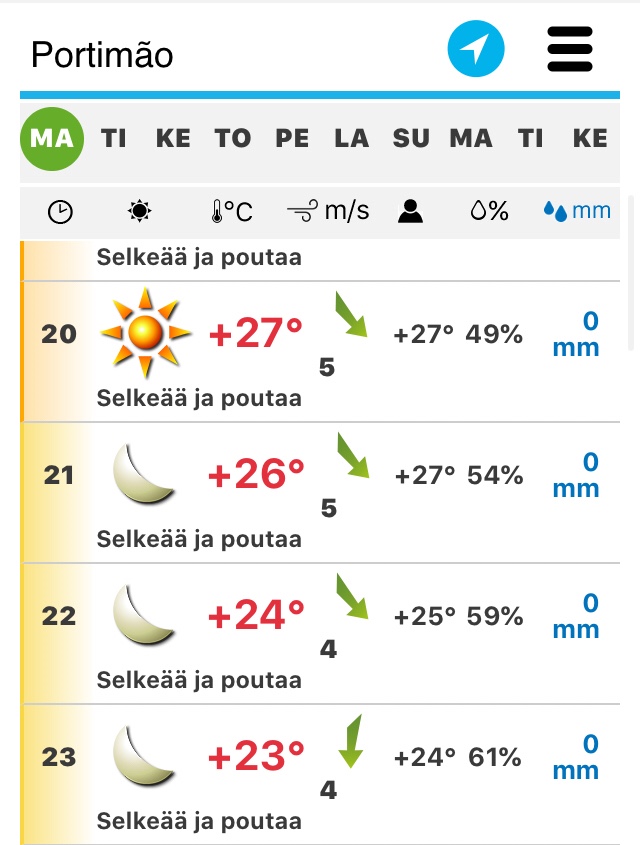Select the green highlighted MA day
Viewport: 640px width, 845px height.
[x=51, y=138]
